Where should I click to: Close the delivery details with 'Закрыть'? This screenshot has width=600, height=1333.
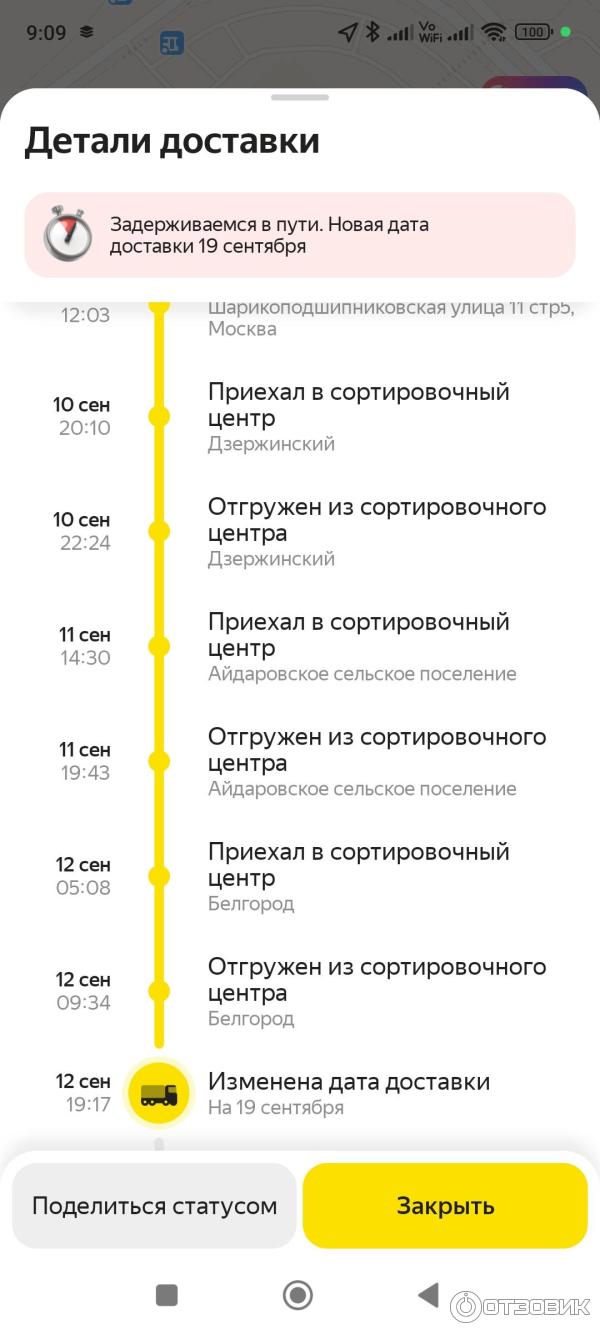(445, 1205)
